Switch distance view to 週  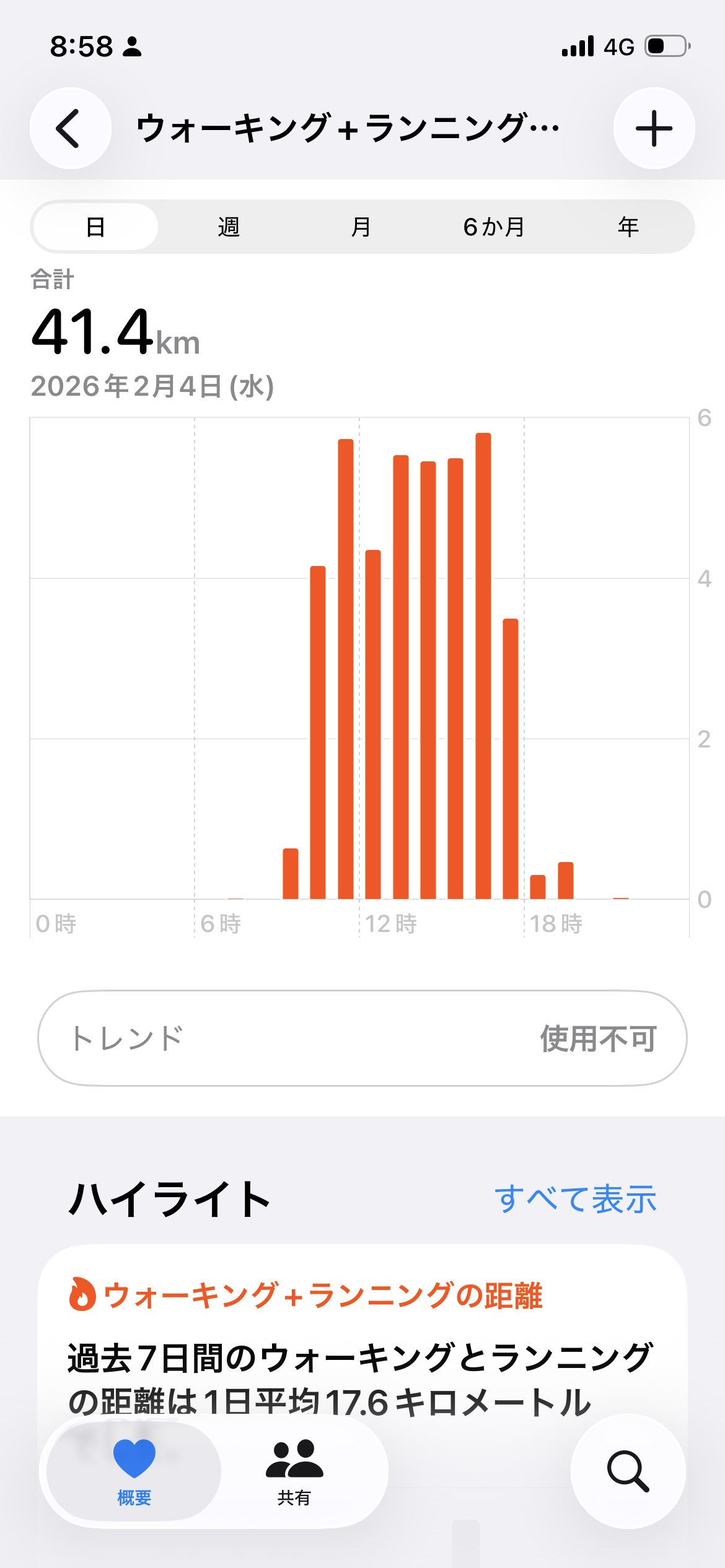(228, 226)
